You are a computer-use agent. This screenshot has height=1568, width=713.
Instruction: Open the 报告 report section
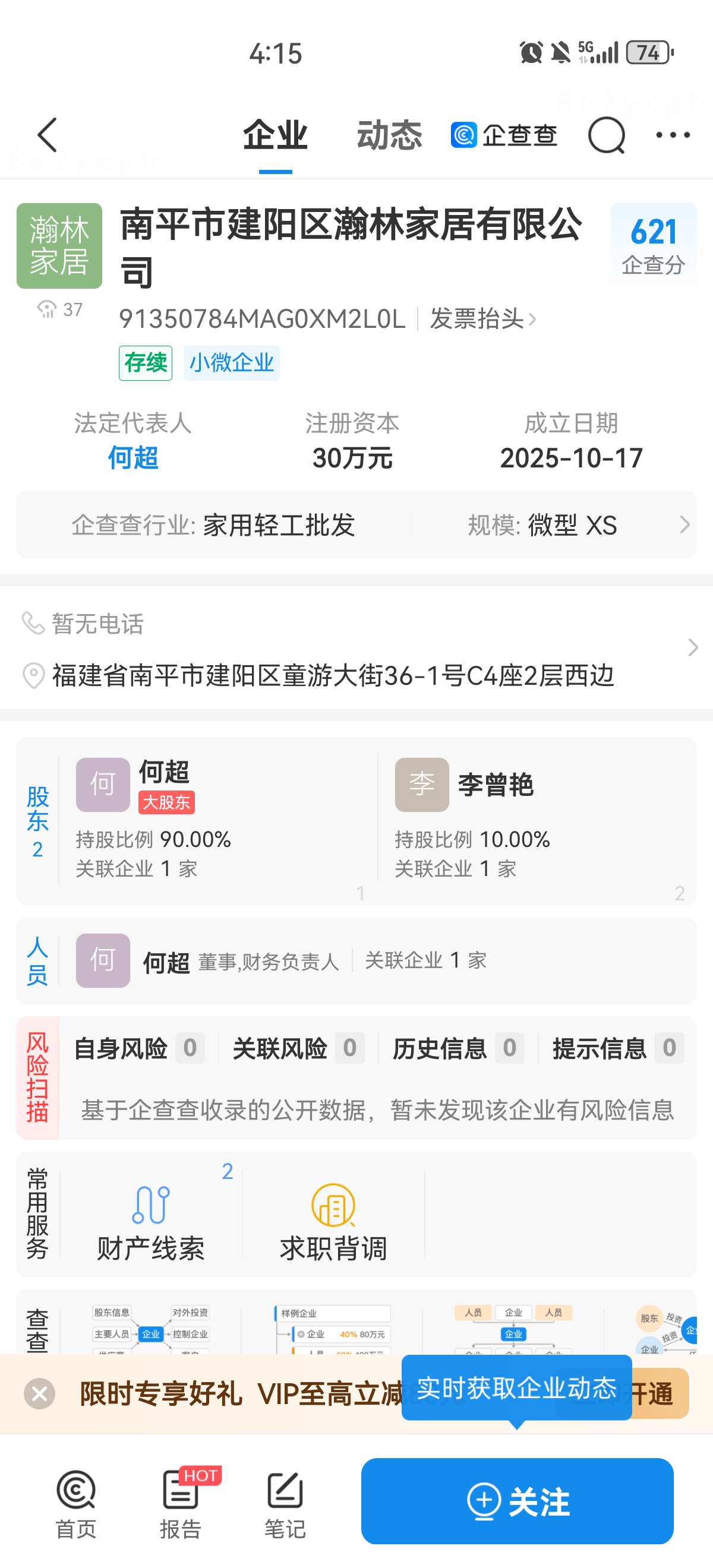click(x=181, y=1503)
